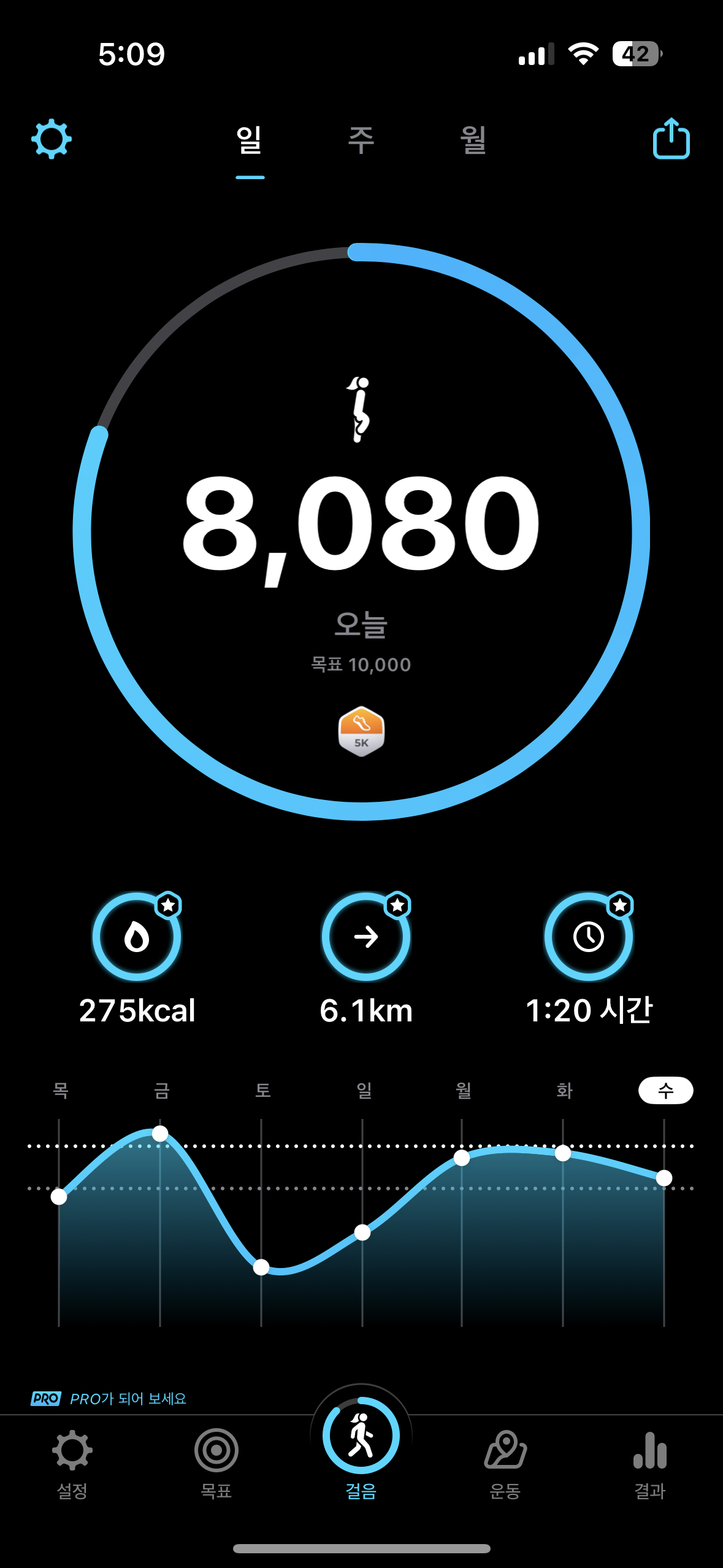Select 토 (Saturday) on the weekly chart
This screenshot has width=723, height=1568.
[262, 1091]
